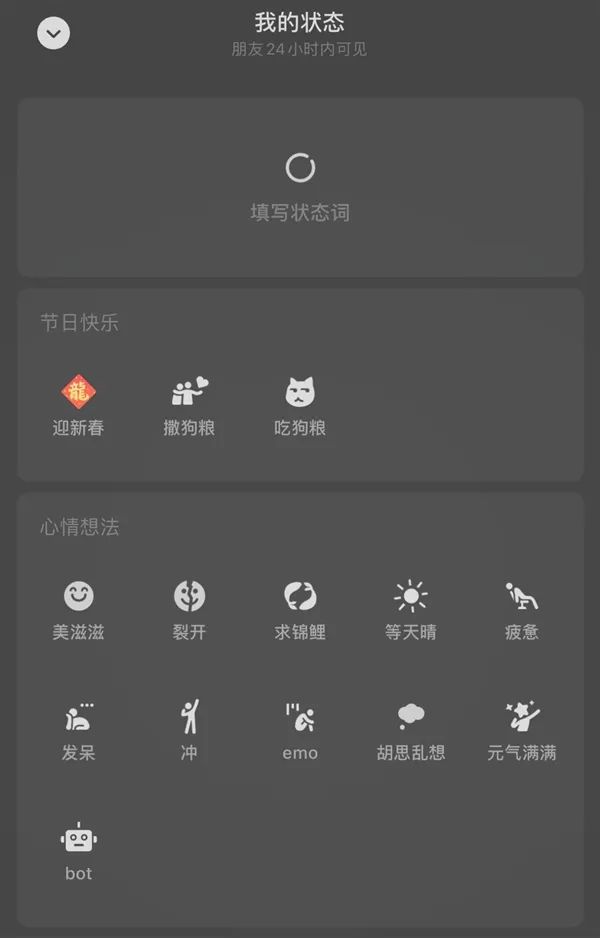Choose the 冲 status
Viewport: 600px width, 938px height.
(x=189, y=731)
